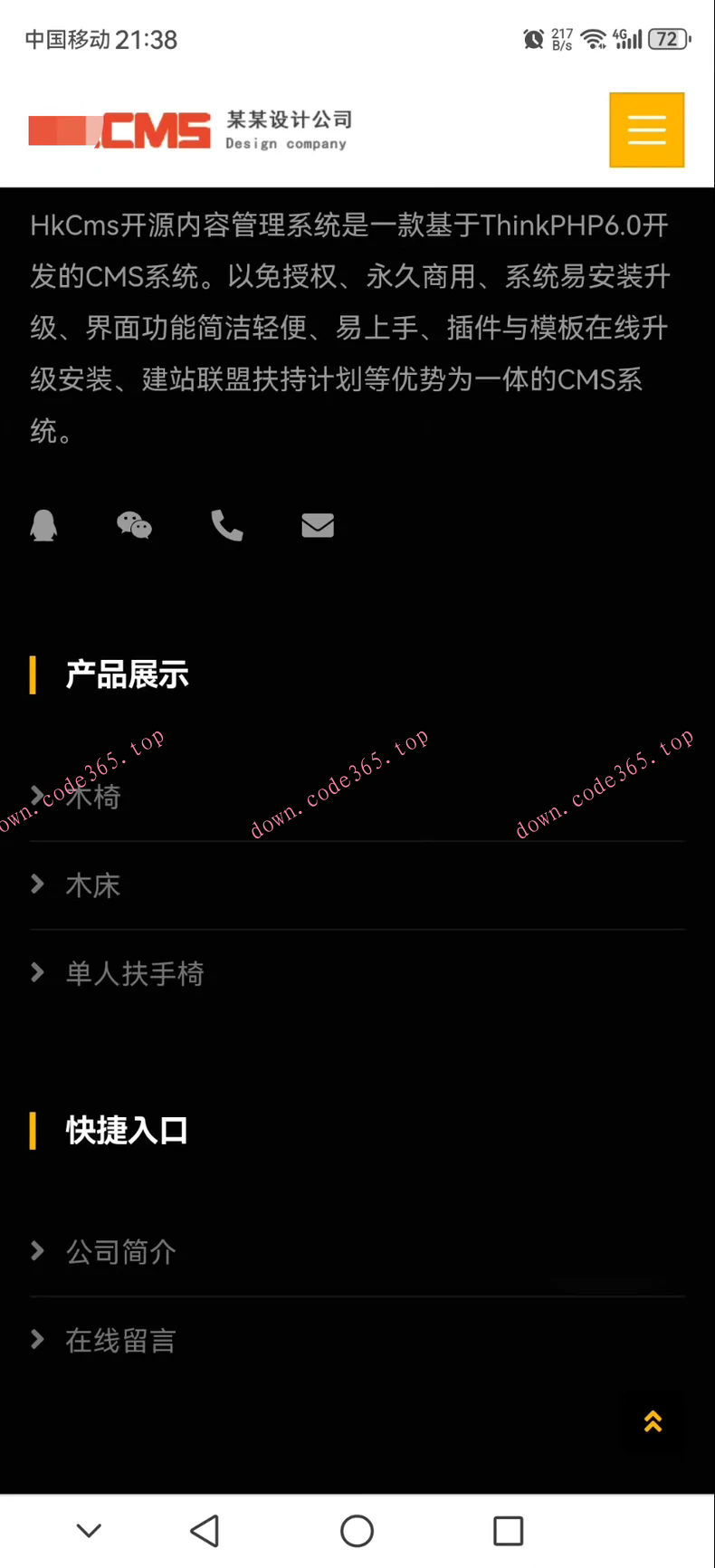Open the yellow hamburger navigation menu
Screen dimensions: 715x1568
click(x=646, y=129)
